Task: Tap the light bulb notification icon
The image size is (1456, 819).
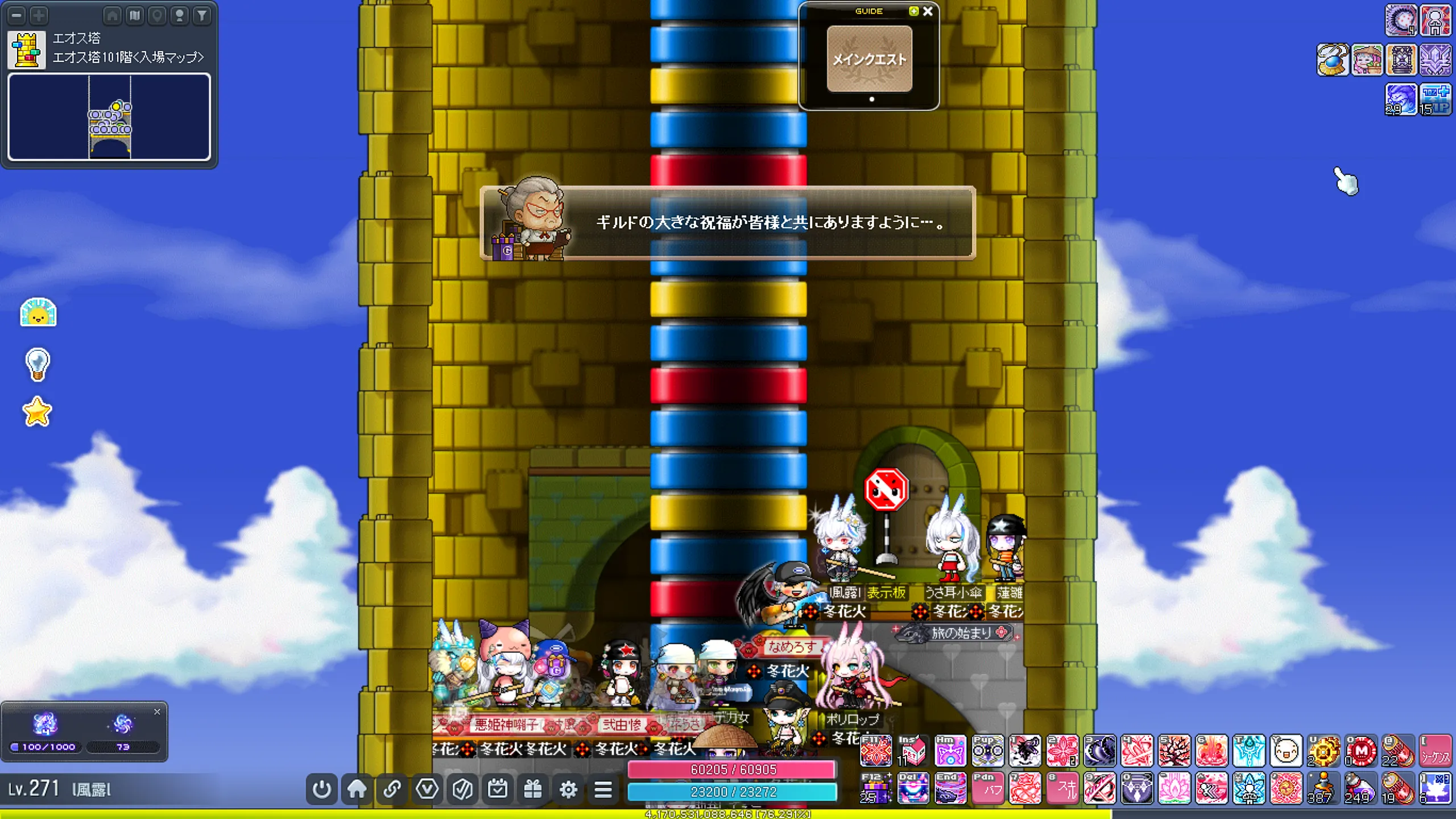Action: 38,363
